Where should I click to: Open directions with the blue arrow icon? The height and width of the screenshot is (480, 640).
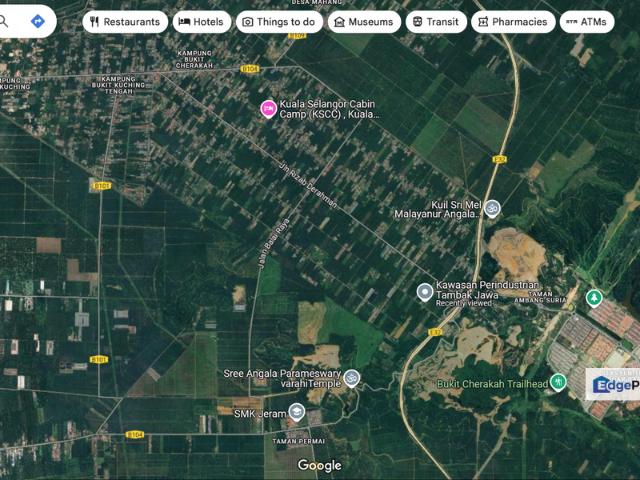click(38, 21)
